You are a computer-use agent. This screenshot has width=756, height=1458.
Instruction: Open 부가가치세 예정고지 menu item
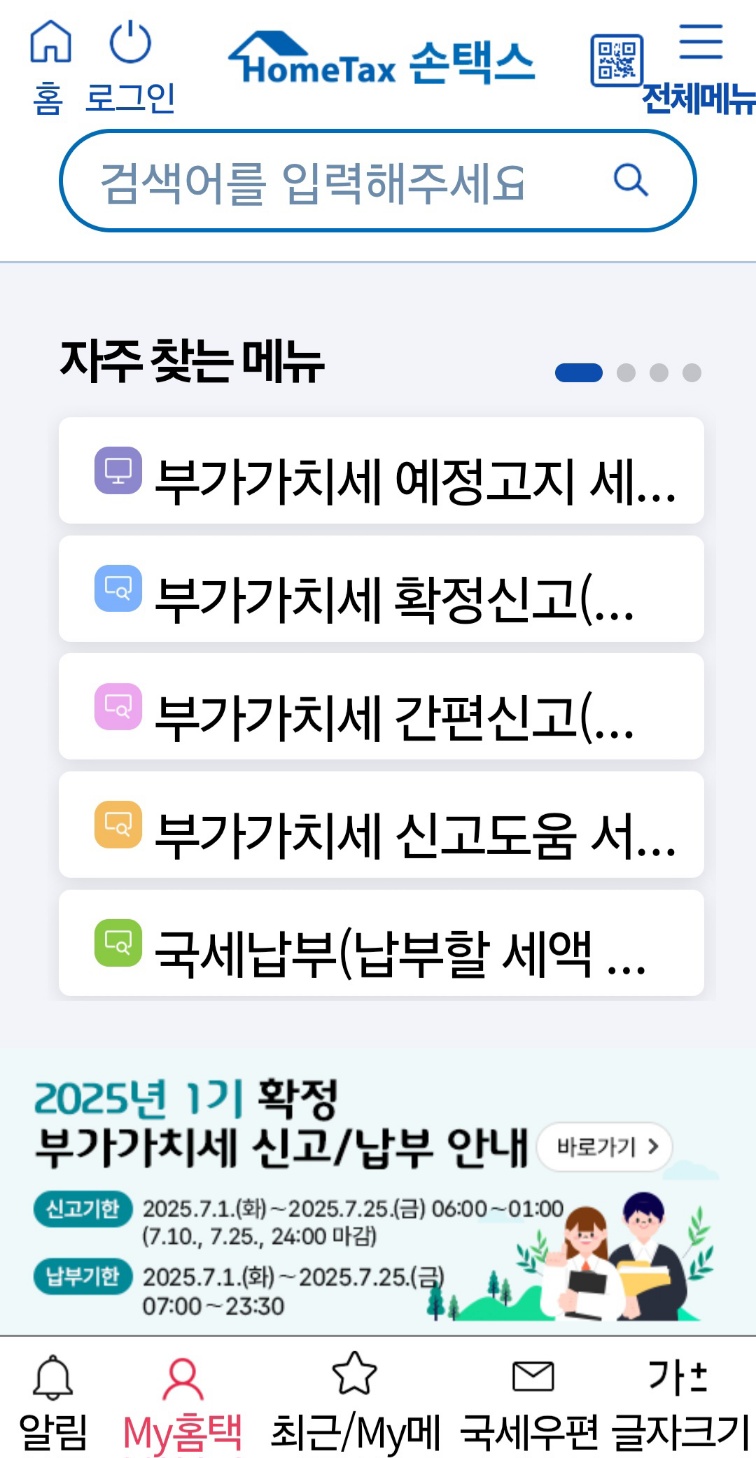(380, 471)
